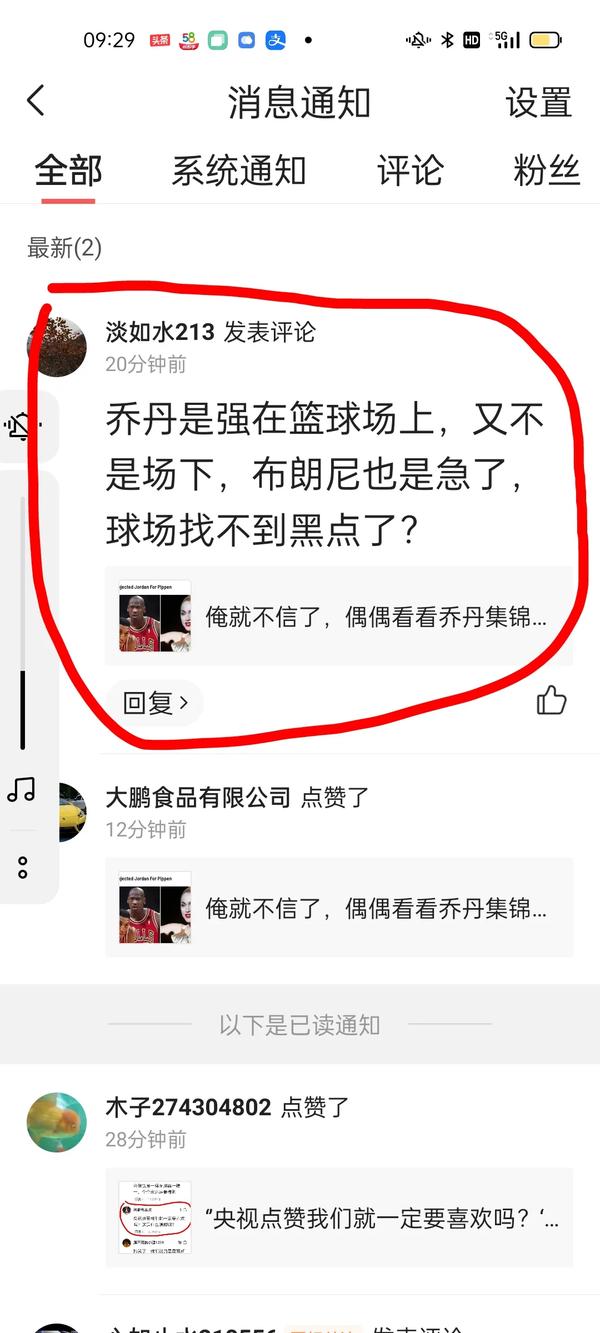Viewport: 600px width, 1333px height.
Task: Tap the media volume slider
Action: click(x=22, y=620)
